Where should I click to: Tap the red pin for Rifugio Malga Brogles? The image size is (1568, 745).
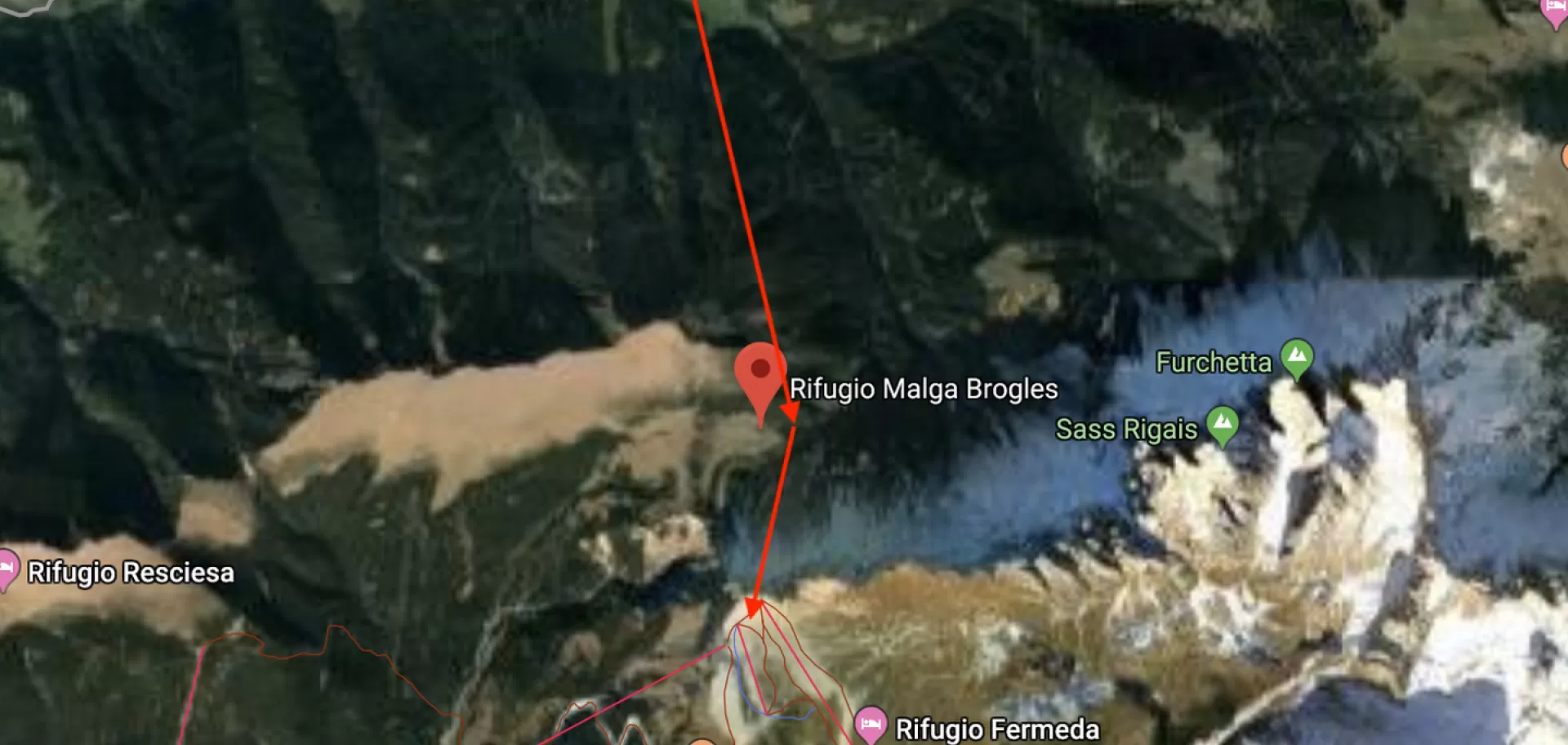click(x=760, y=373)
